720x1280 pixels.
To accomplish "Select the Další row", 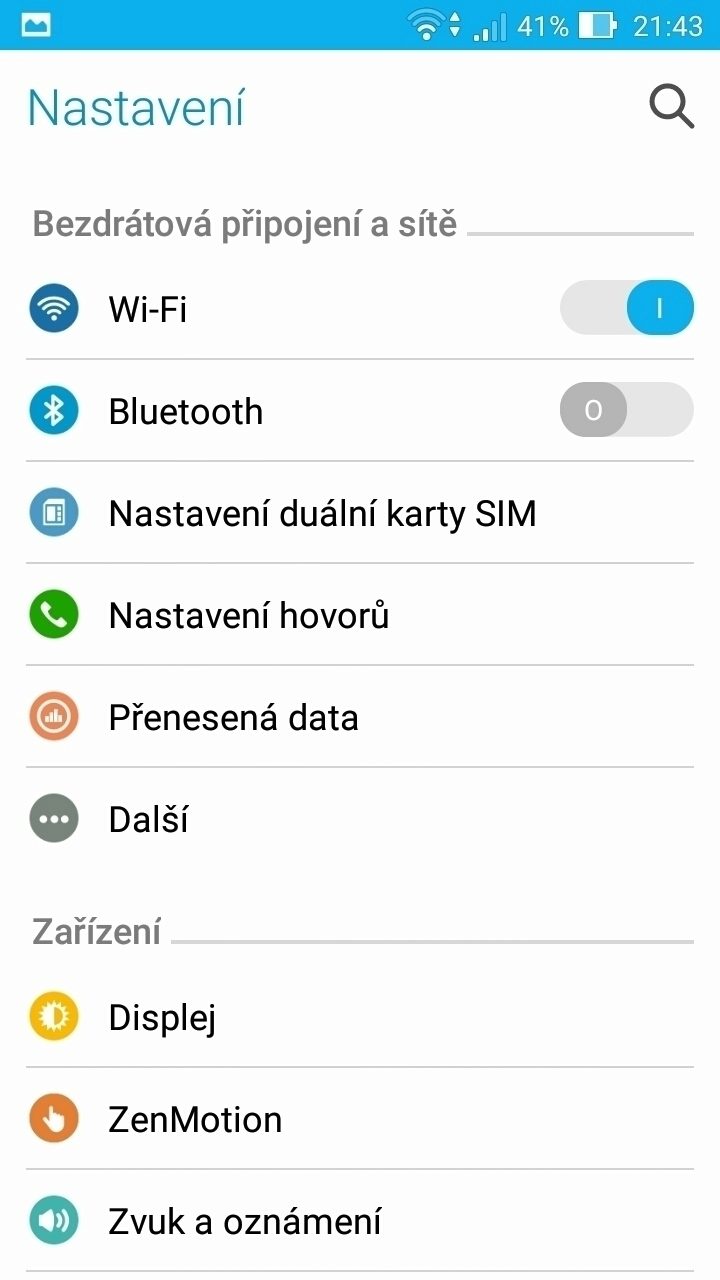I will pyautogui.click(x=360, y=819).
